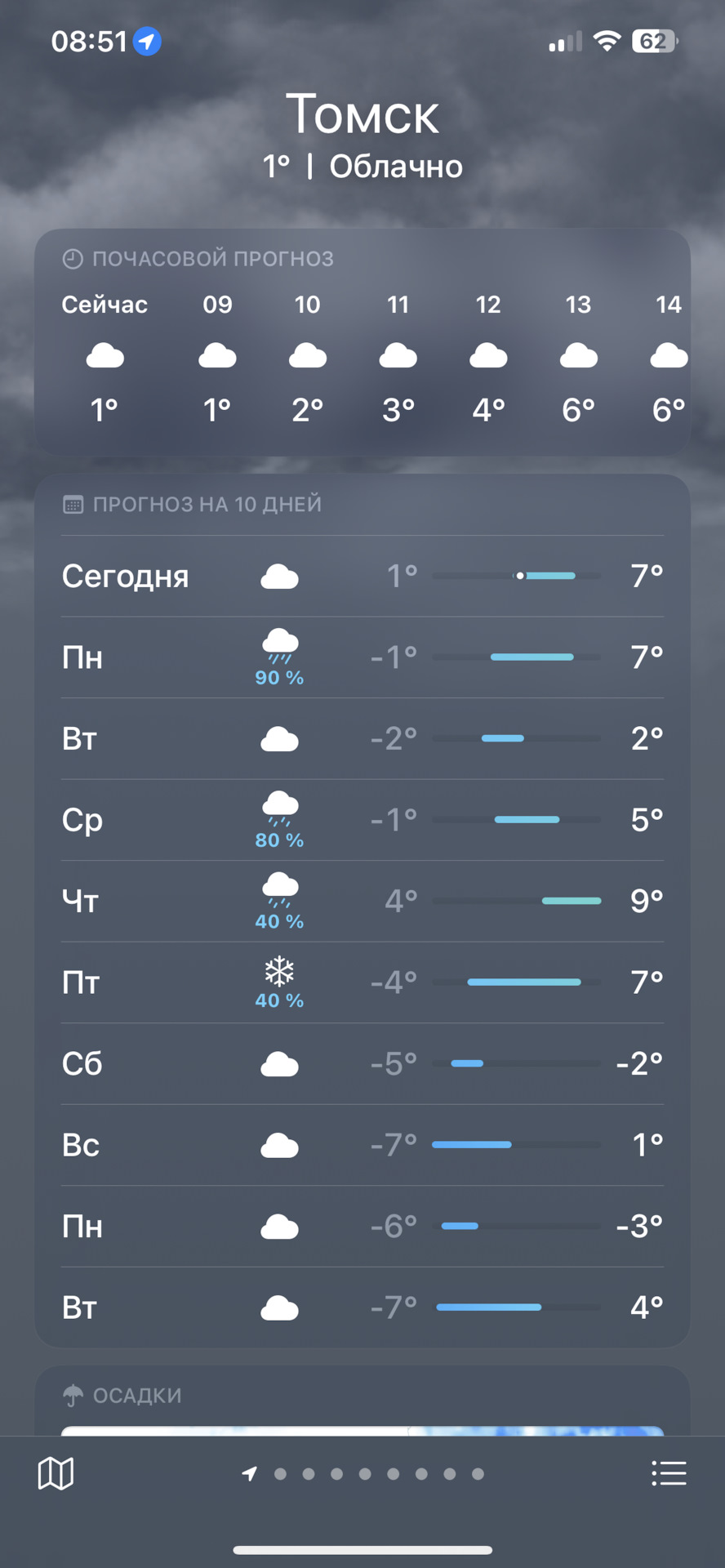Open the Сб forecast row
725x1568 pixels.
coord(362,1063)
